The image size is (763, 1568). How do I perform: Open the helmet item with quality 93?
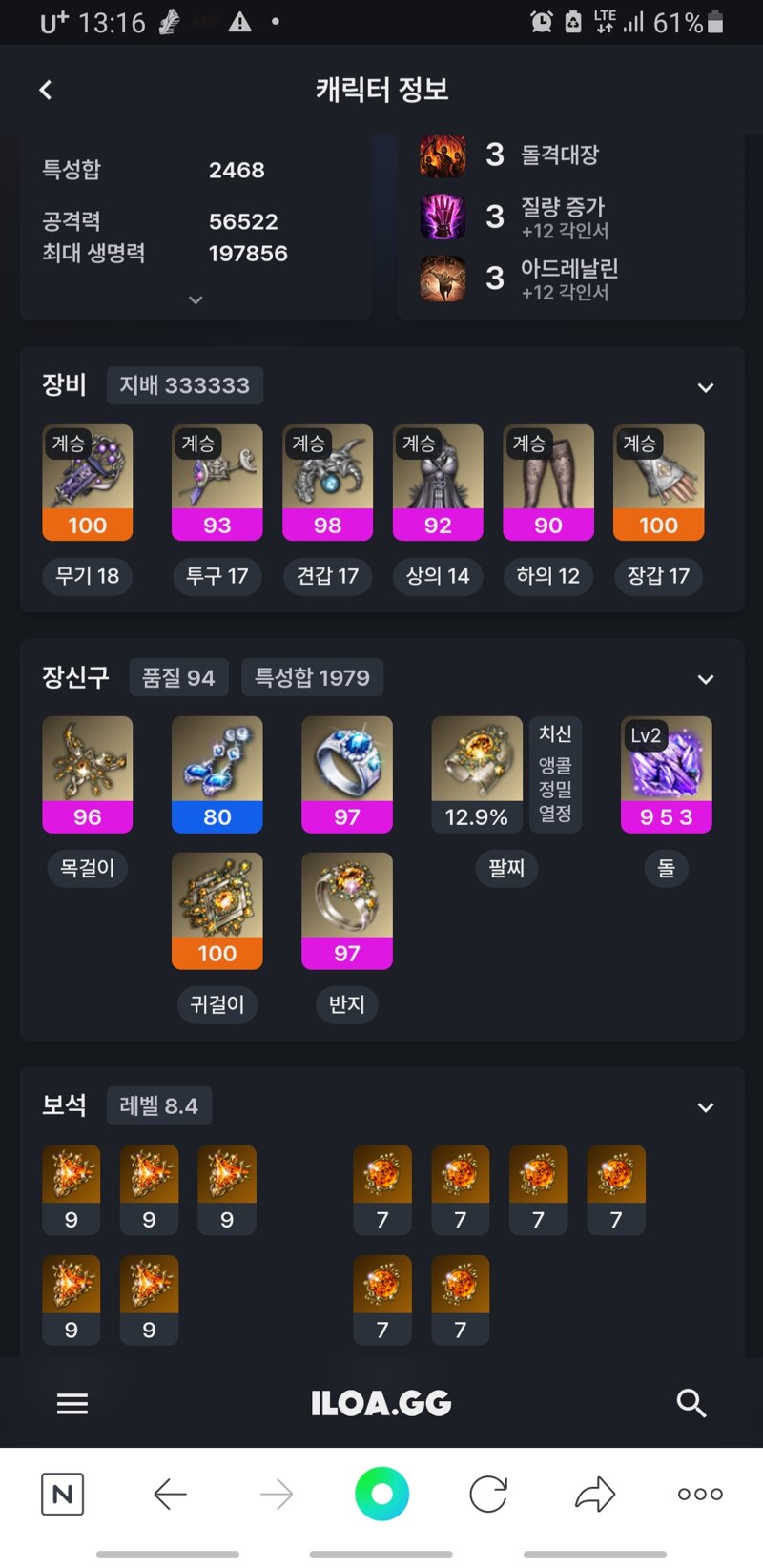point(217,483)
